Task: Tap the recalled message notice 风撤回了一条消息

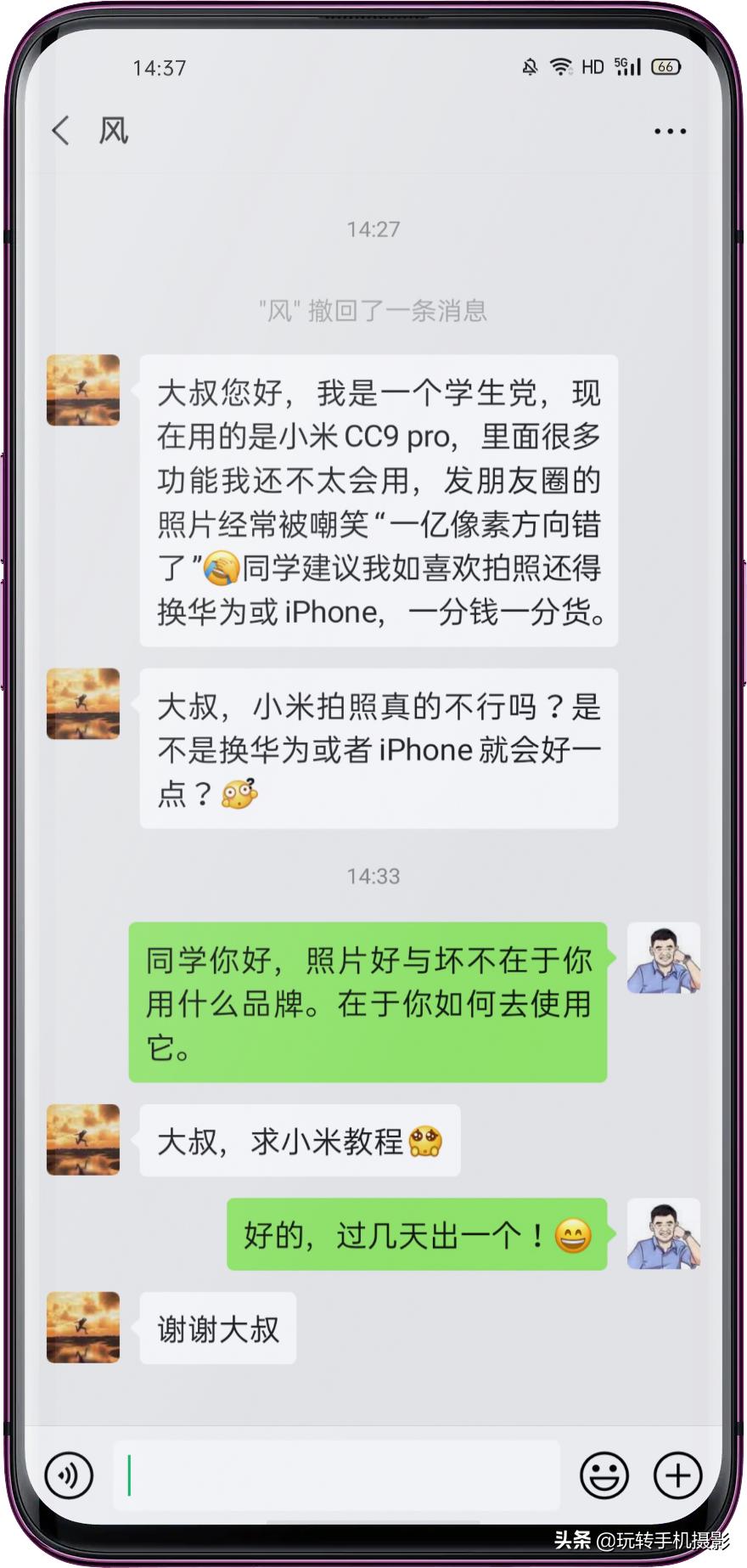Action: [x=372, y=312]
